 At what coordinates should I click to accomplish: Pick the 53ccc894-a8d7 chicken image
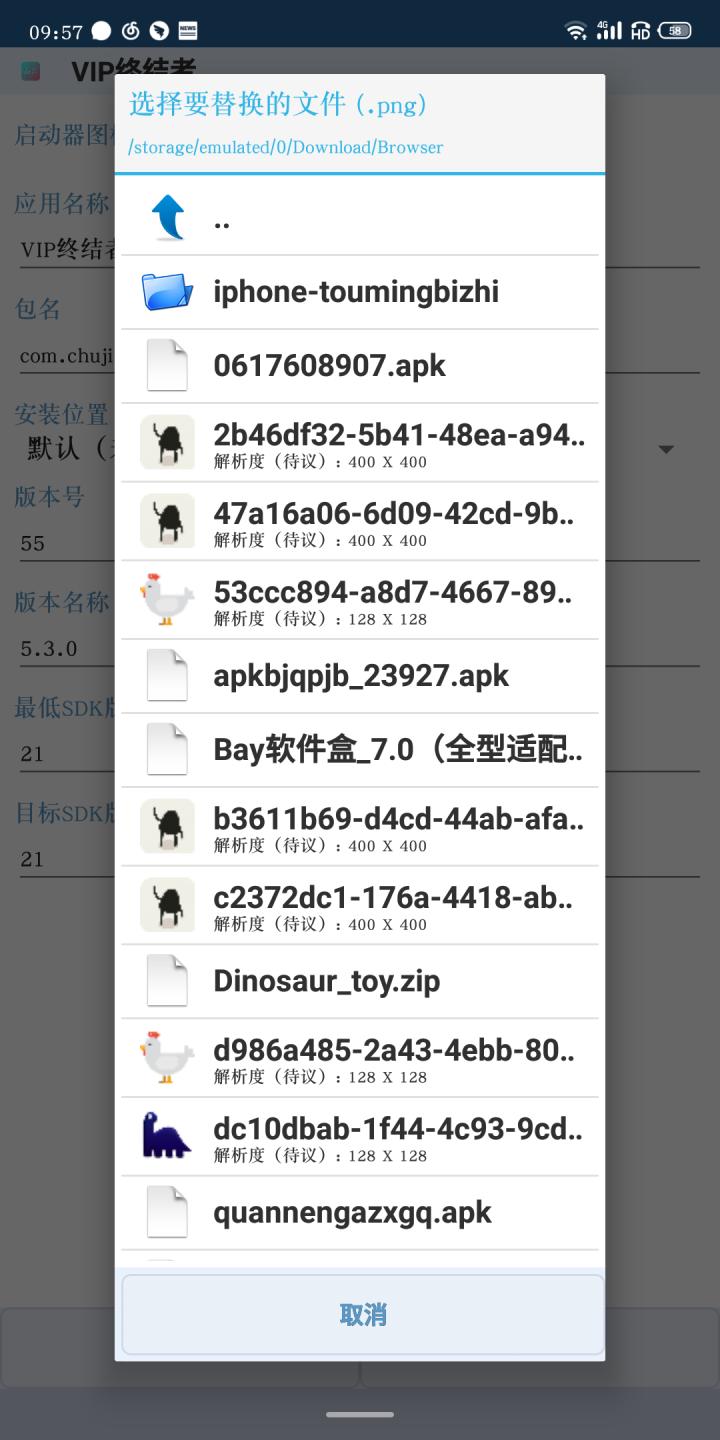tap(360, 600)
